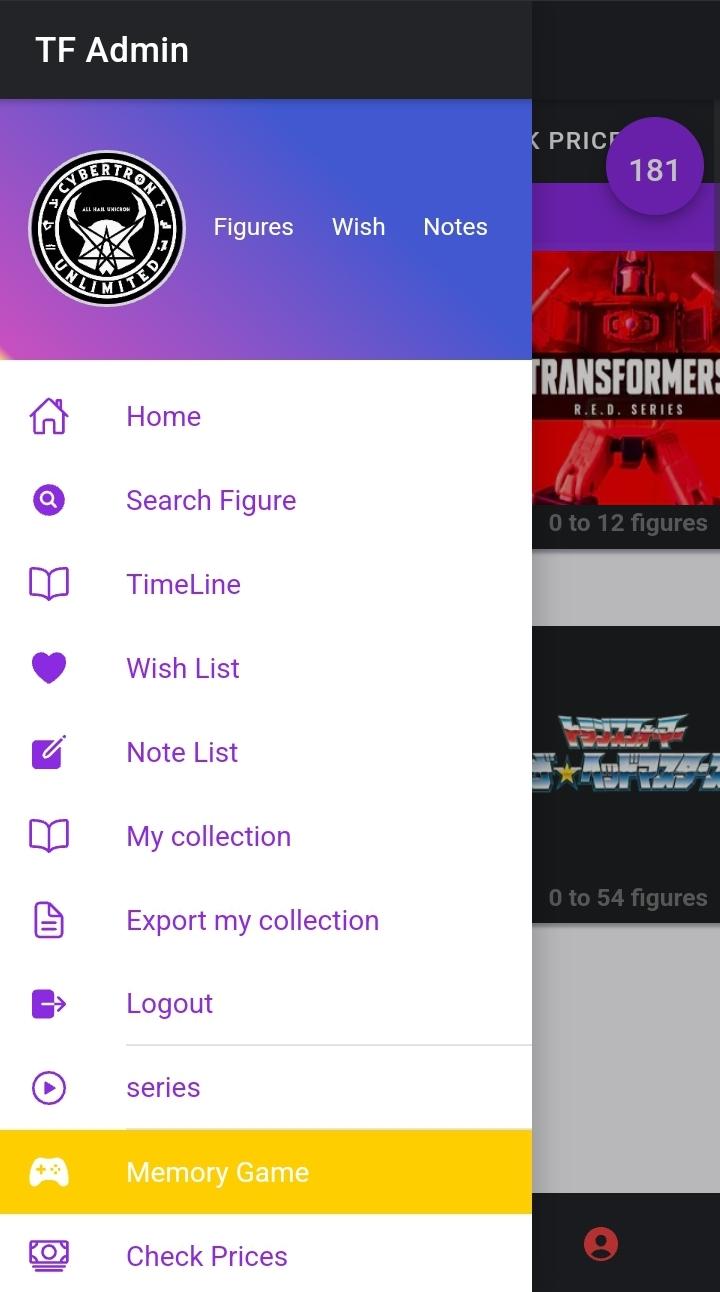720x1292 pixels.
Task: Switch to the Wish tab
Action: 358,227
